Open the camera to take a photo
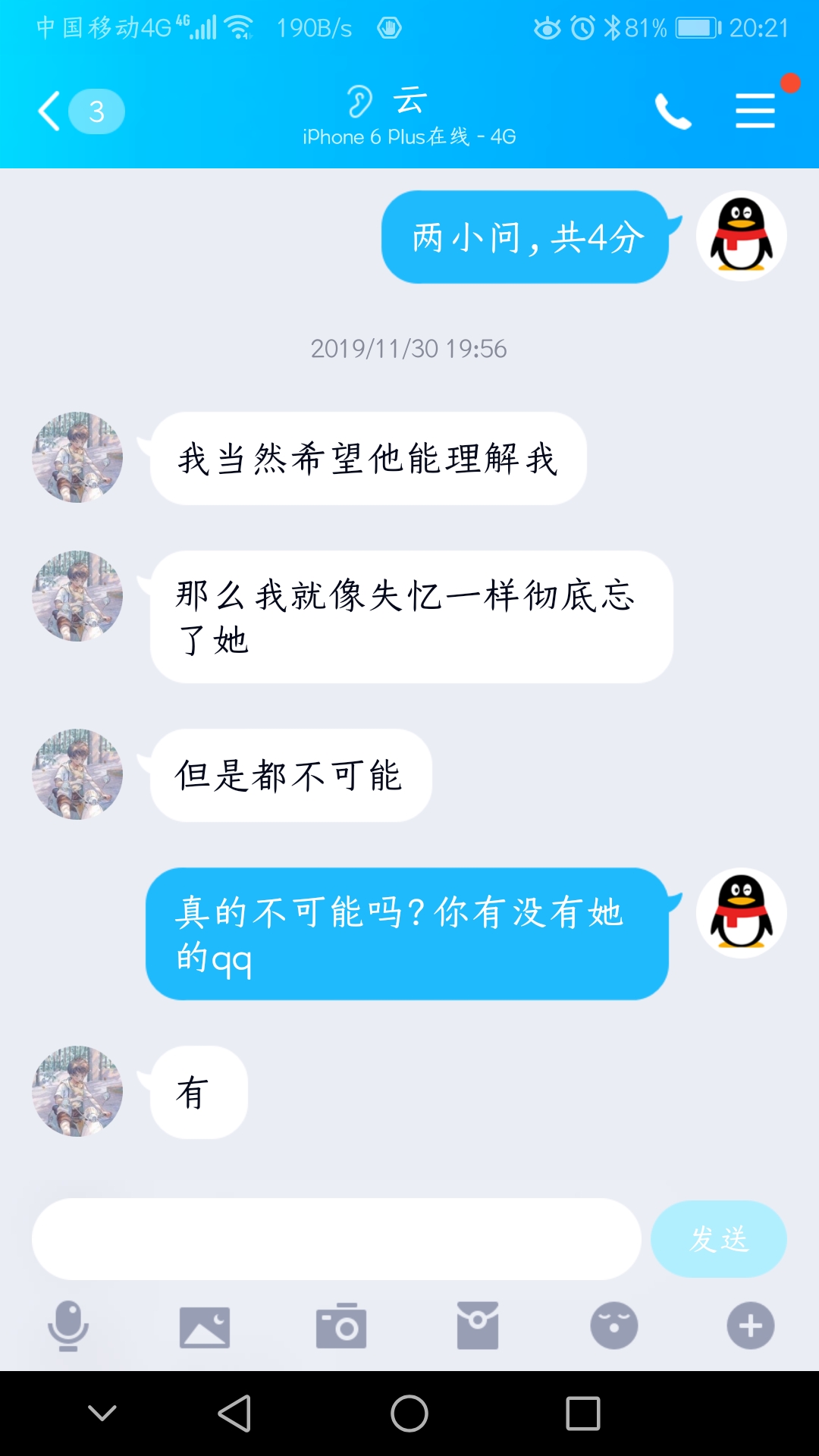 [341, 1326]
